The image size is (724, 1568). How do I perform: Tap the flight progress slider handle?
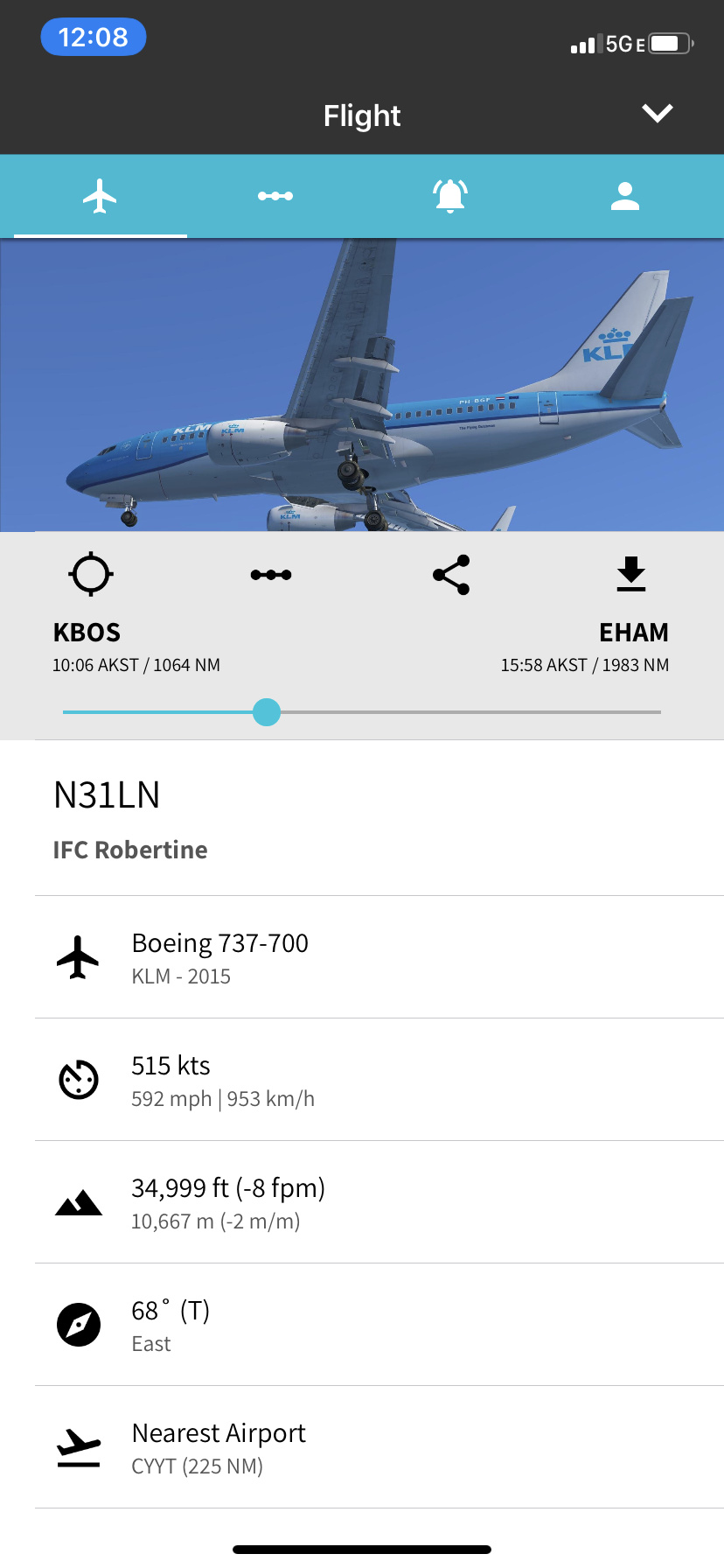point(267,712)
